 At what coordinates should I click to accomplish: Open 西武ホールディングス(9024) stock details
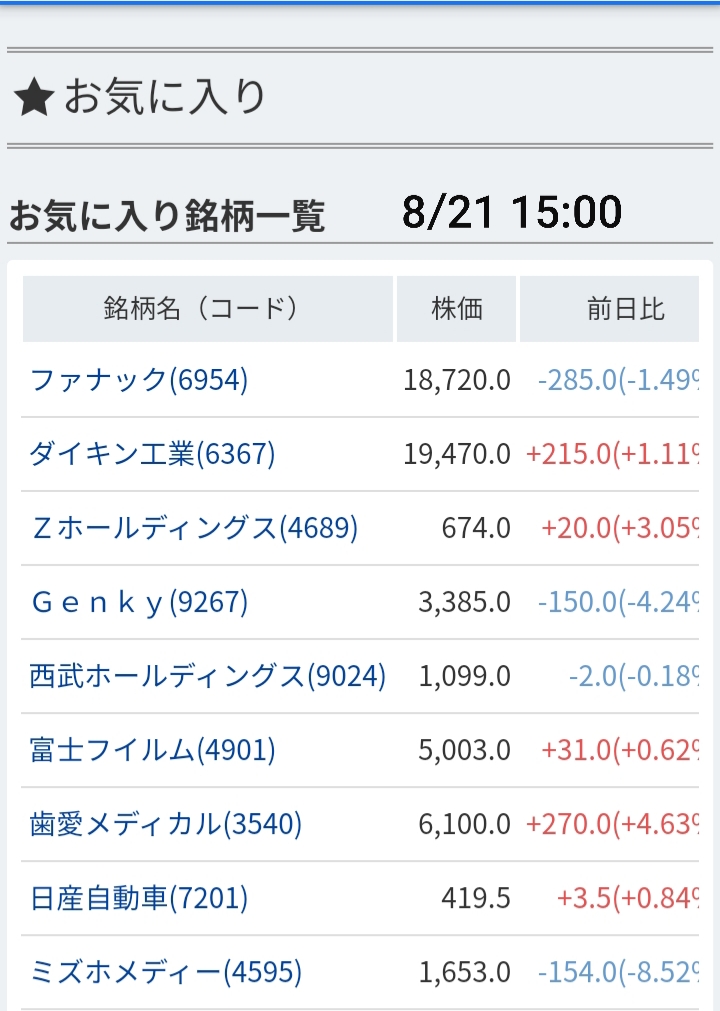(207, 676)
